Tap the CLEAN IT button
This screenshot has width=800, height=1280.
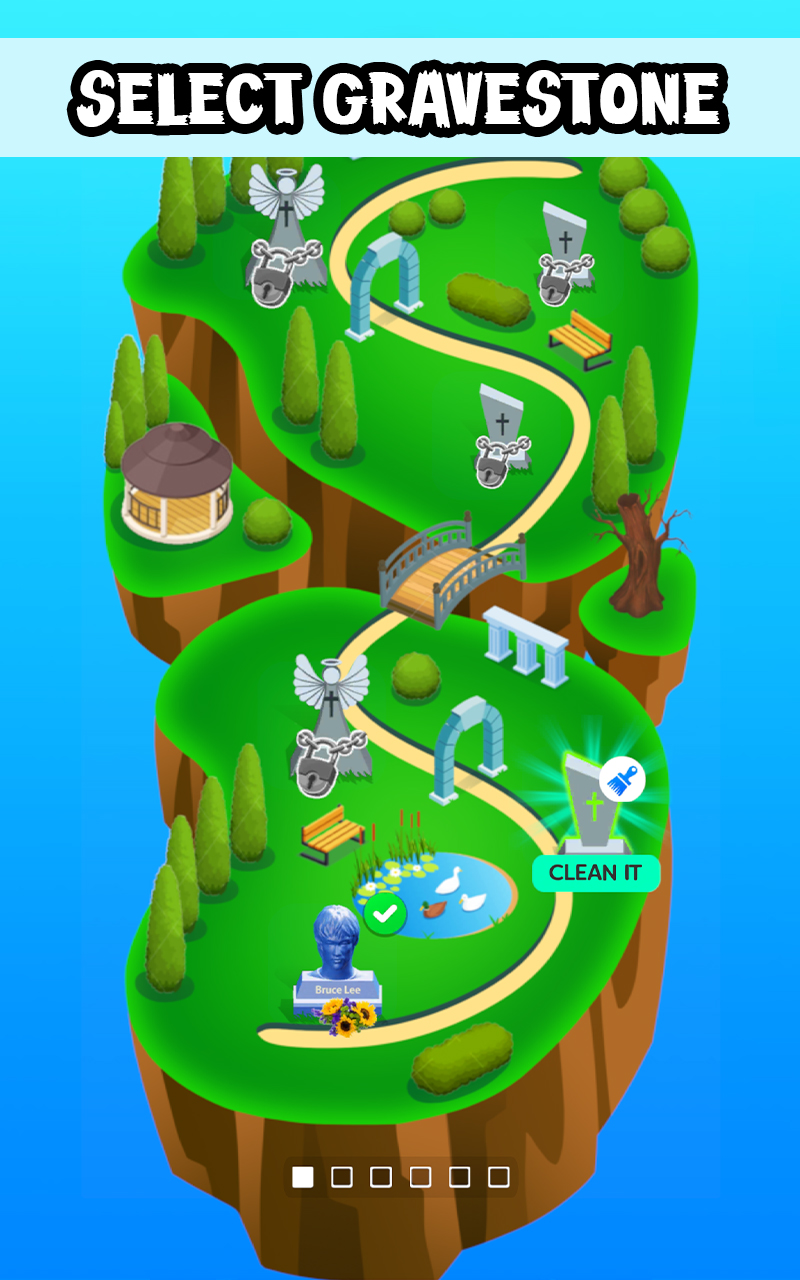coord(596,872)
